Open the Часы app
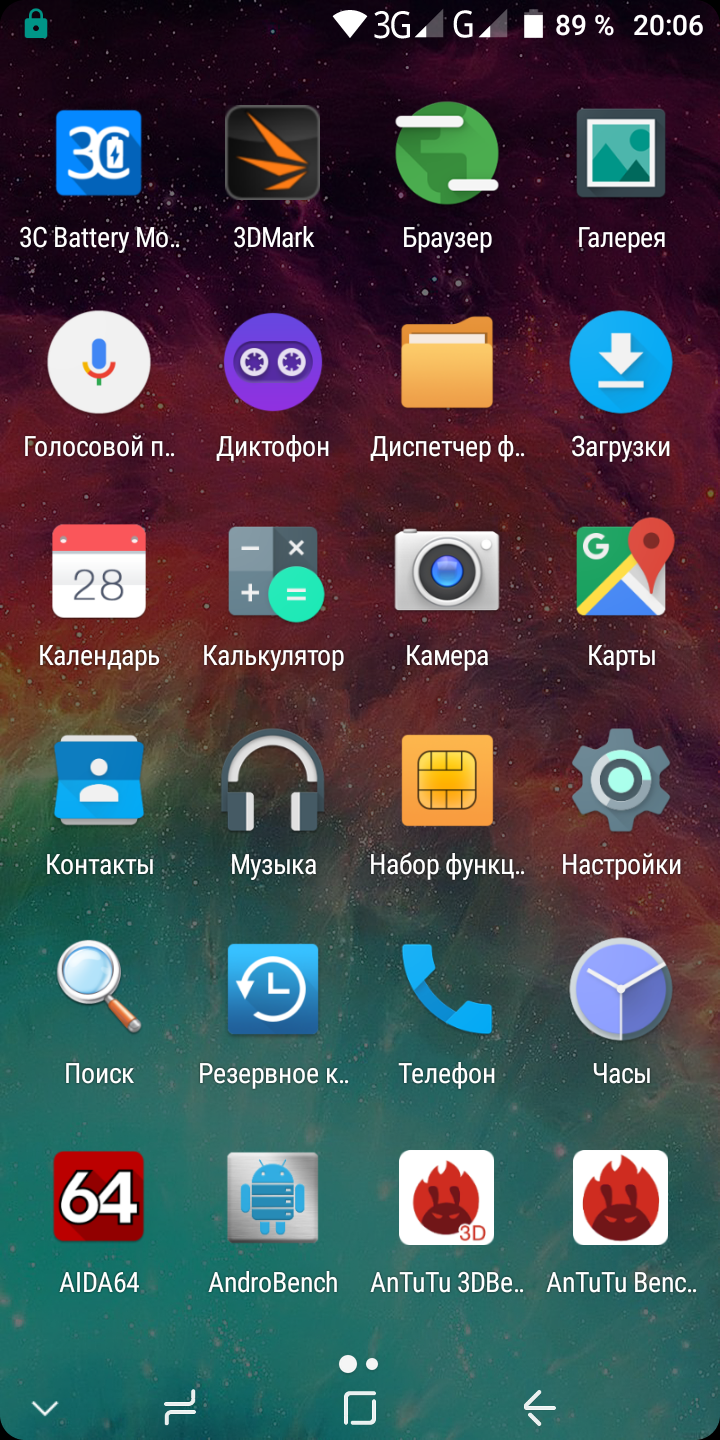Image resolution: width=720 pixels, height=1440 pixels. tap(621, 989)
